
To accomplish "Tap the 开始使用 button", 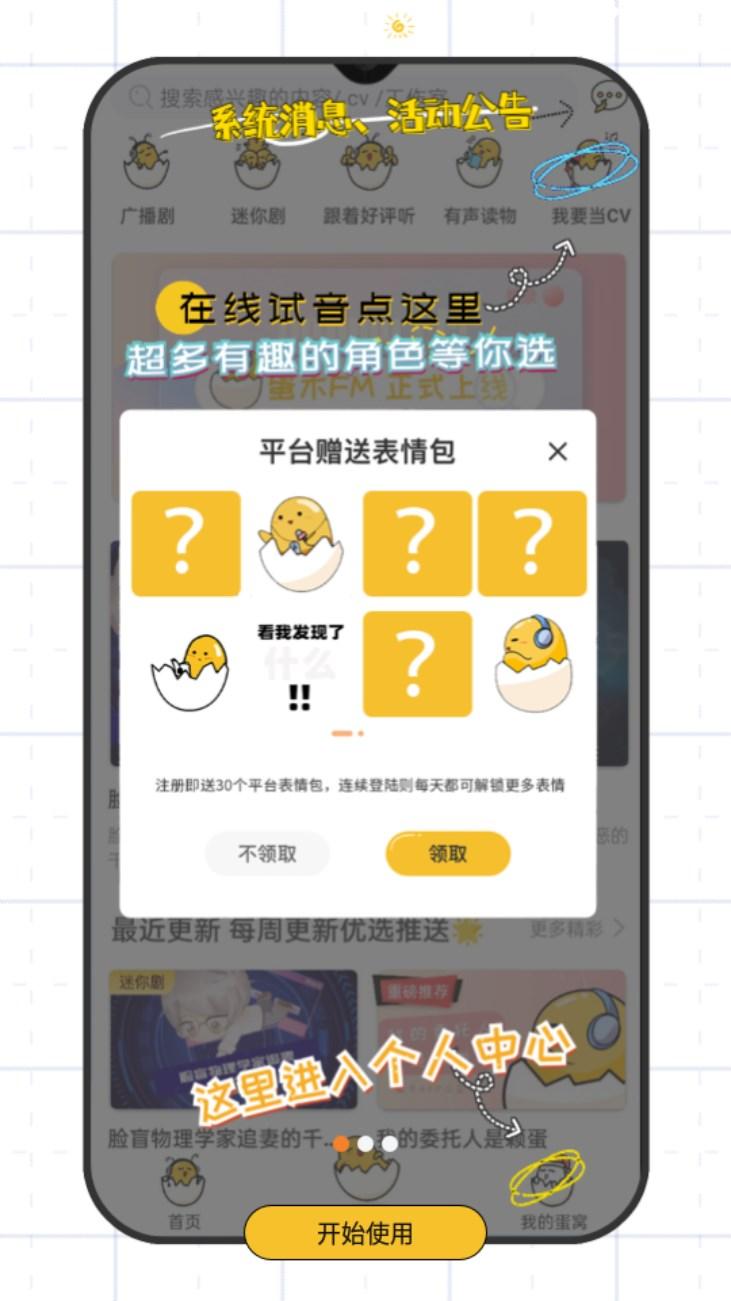I will coord(365,1233).
